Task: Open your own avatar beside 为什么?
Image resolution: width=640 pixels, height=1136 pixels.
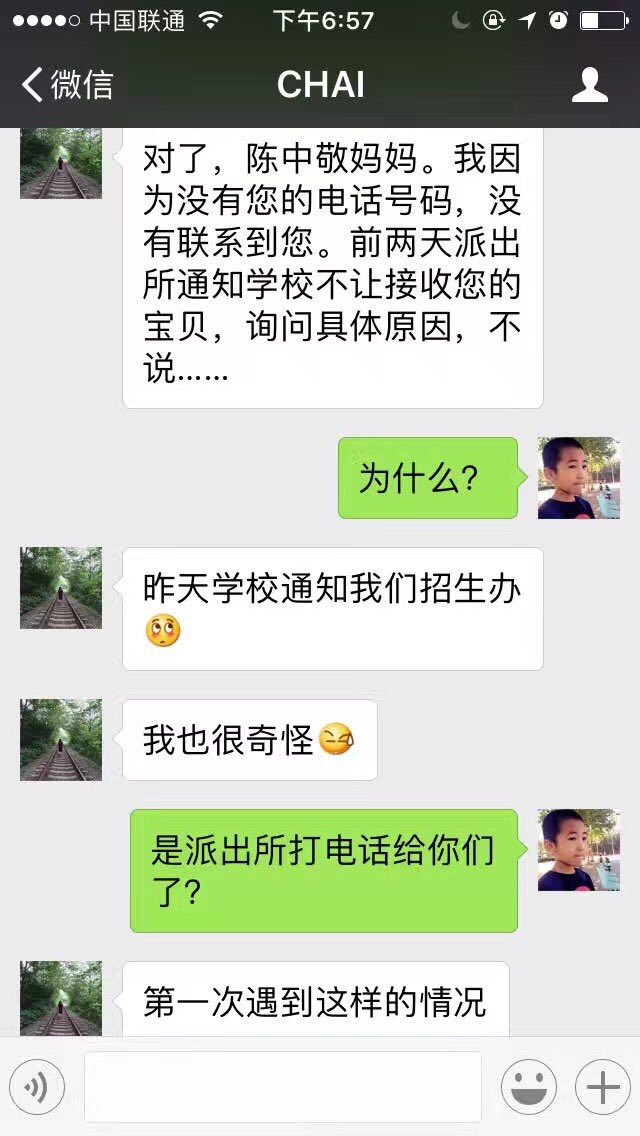Action: point(579,478)
